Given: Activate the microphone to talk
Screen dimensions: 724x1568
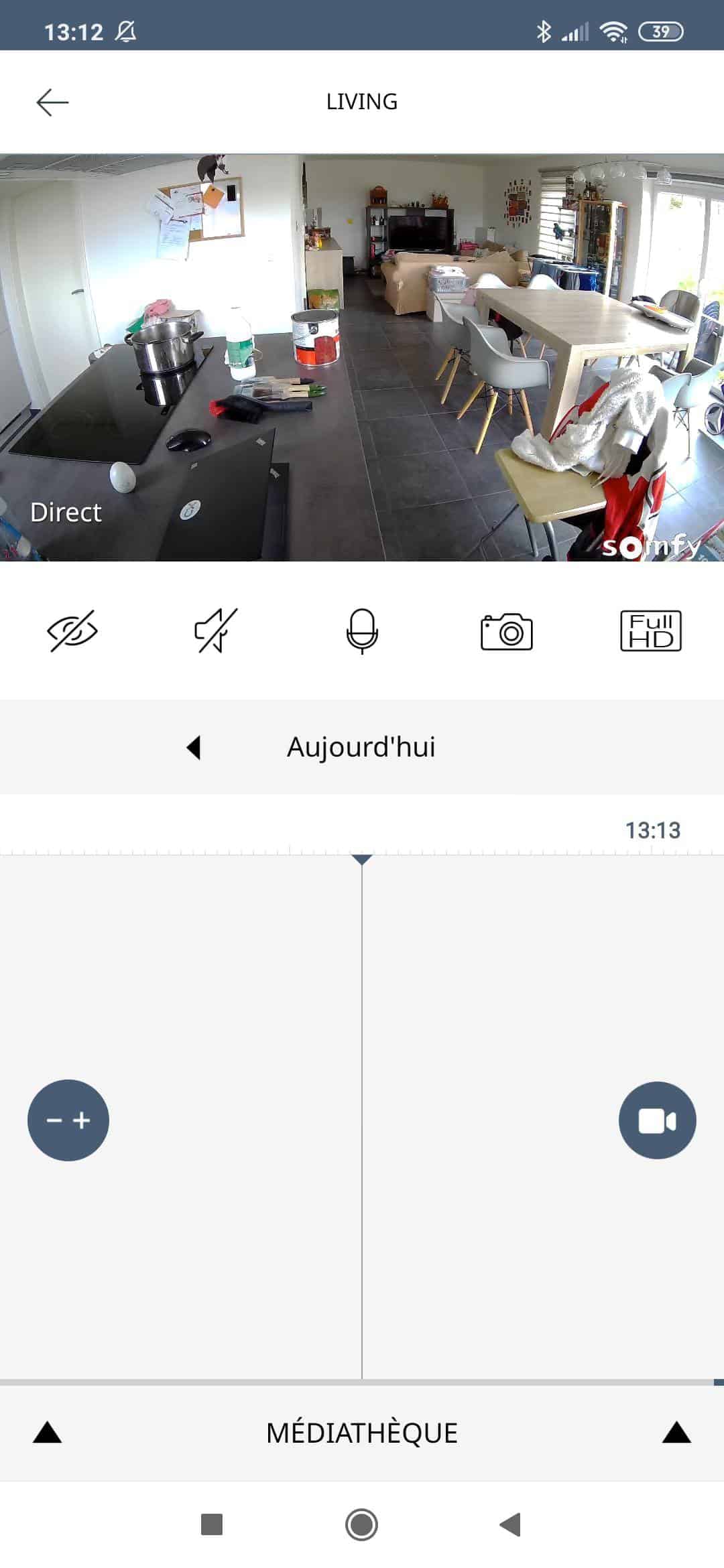Looking at the screenshot, I should pyautogui.click(x=362, y=631).
